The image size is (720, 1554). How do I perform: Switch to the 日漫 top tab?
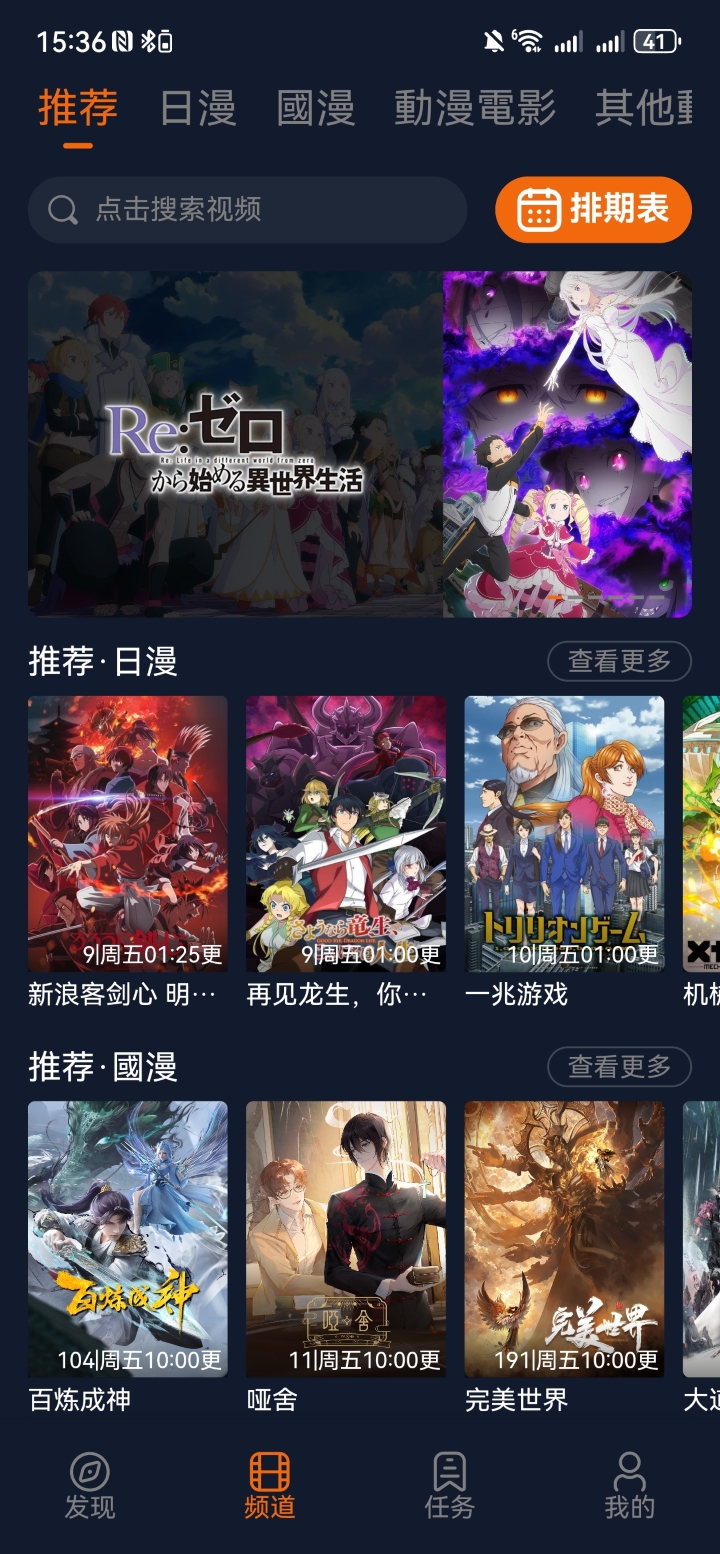tap(198, 108)
